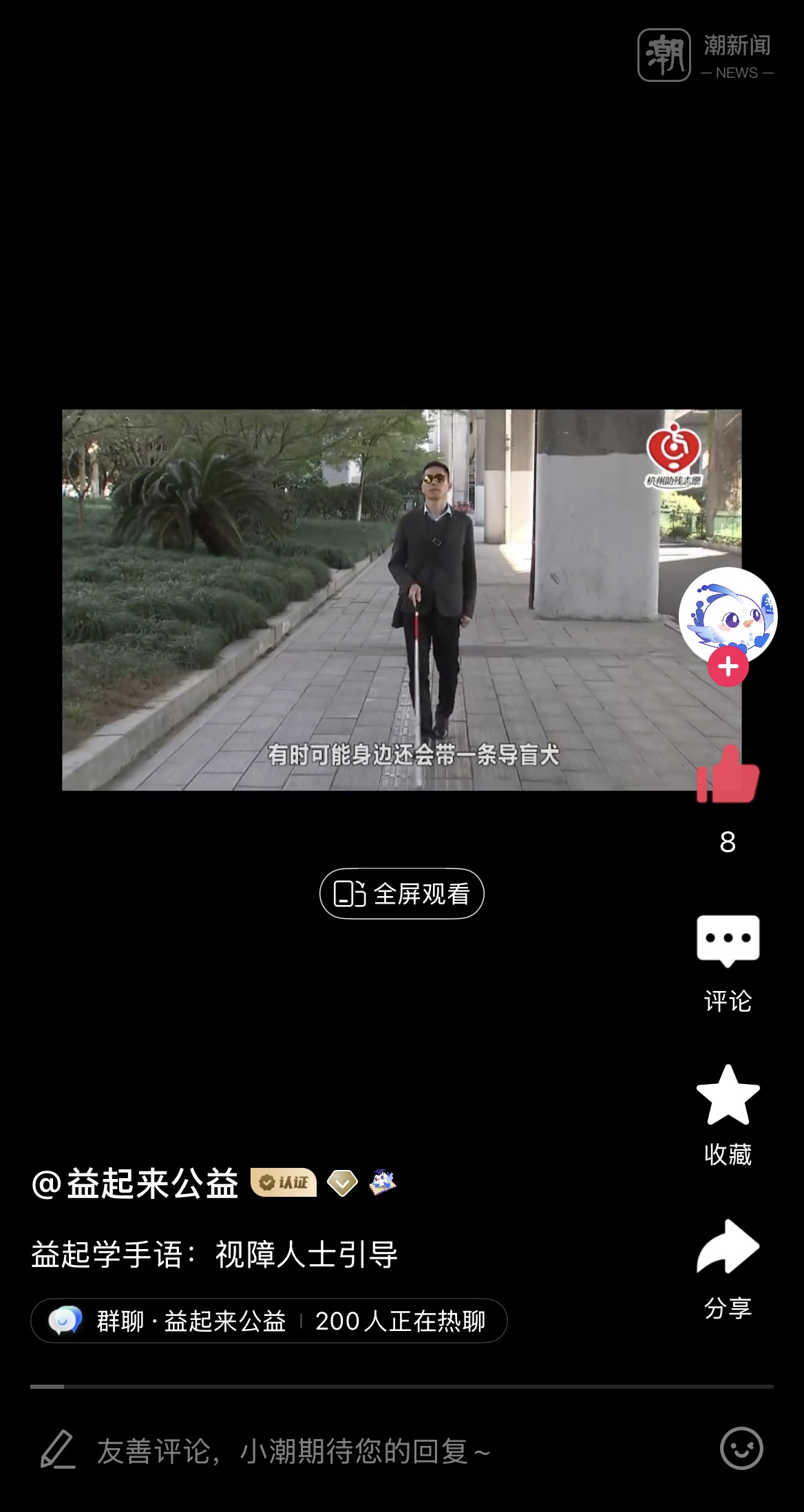Open the emoji picker smiley icon

click(741, 1449)
